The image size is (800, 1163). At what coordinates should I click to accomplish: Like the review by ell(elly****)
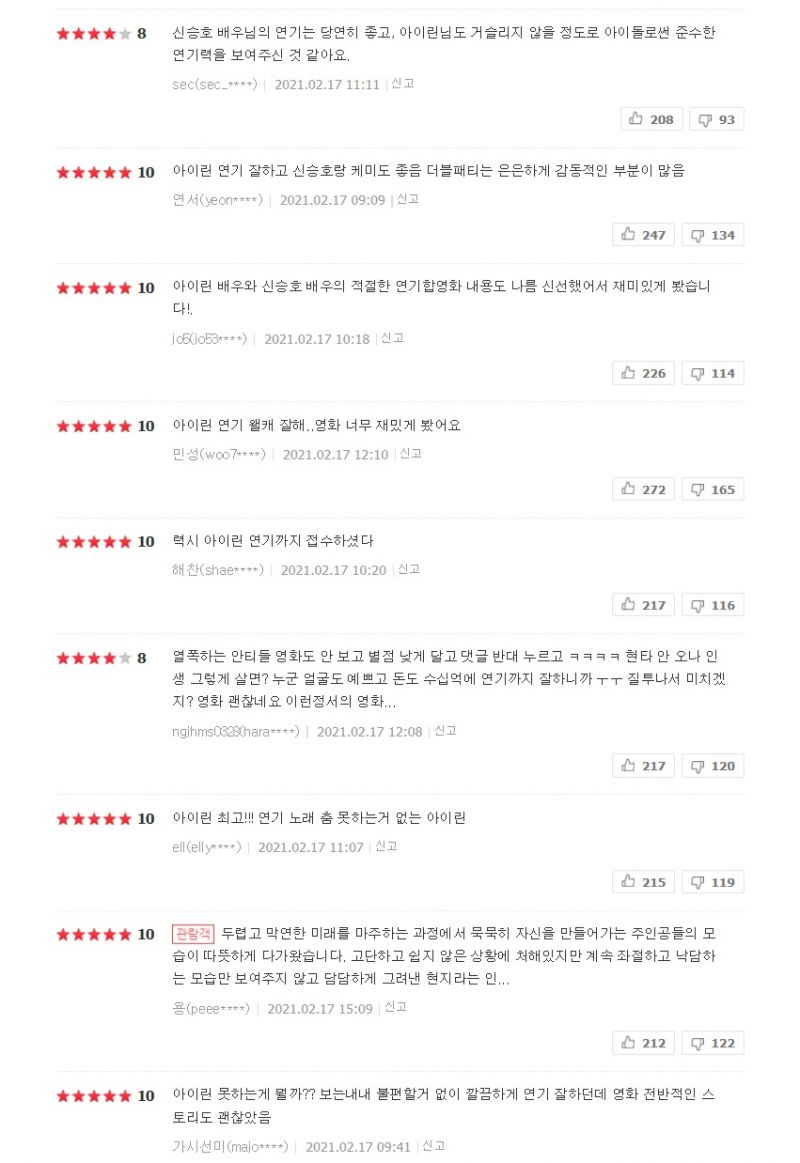642,882
